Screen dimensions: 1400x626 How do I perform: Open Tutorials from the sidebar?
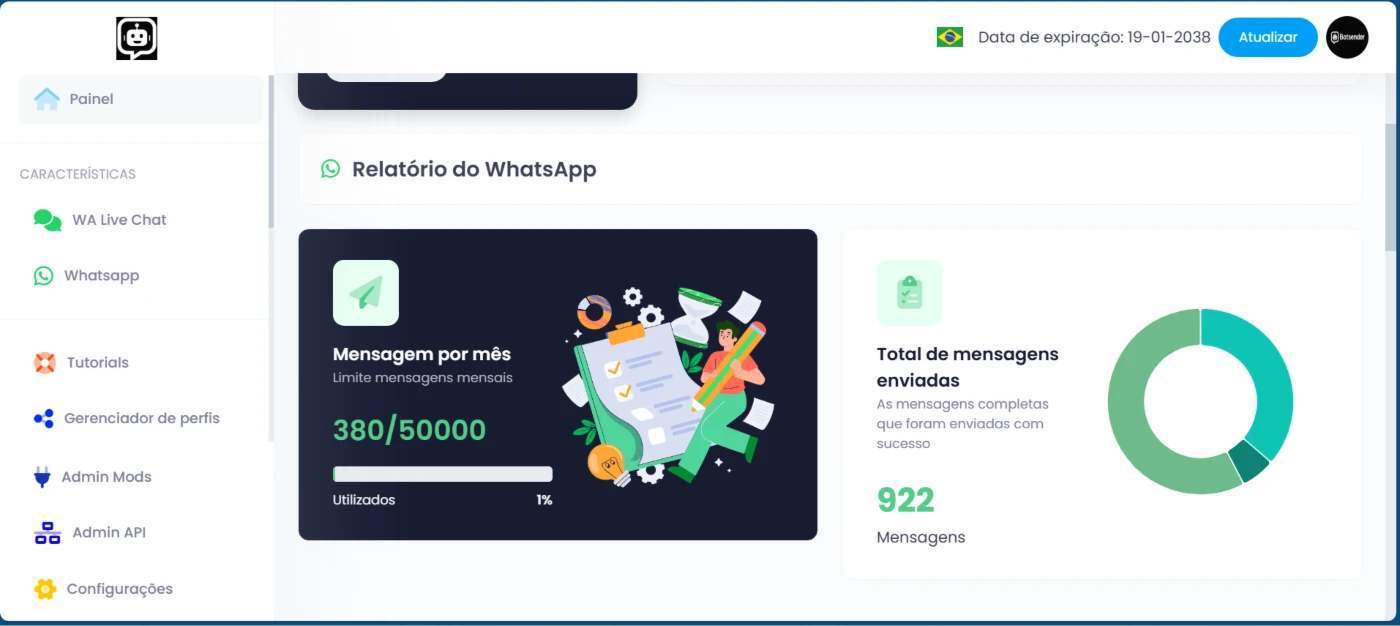tap(97, 363)
